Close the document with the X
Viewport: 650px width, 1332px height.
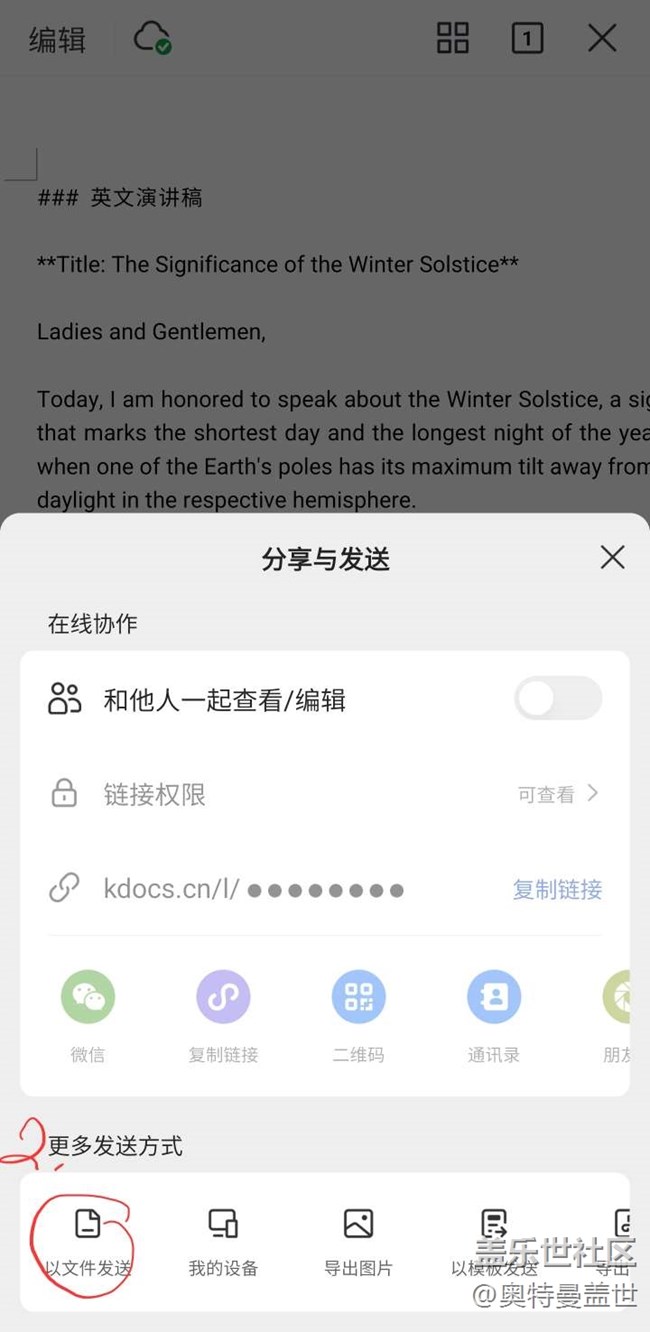point(602,39)
